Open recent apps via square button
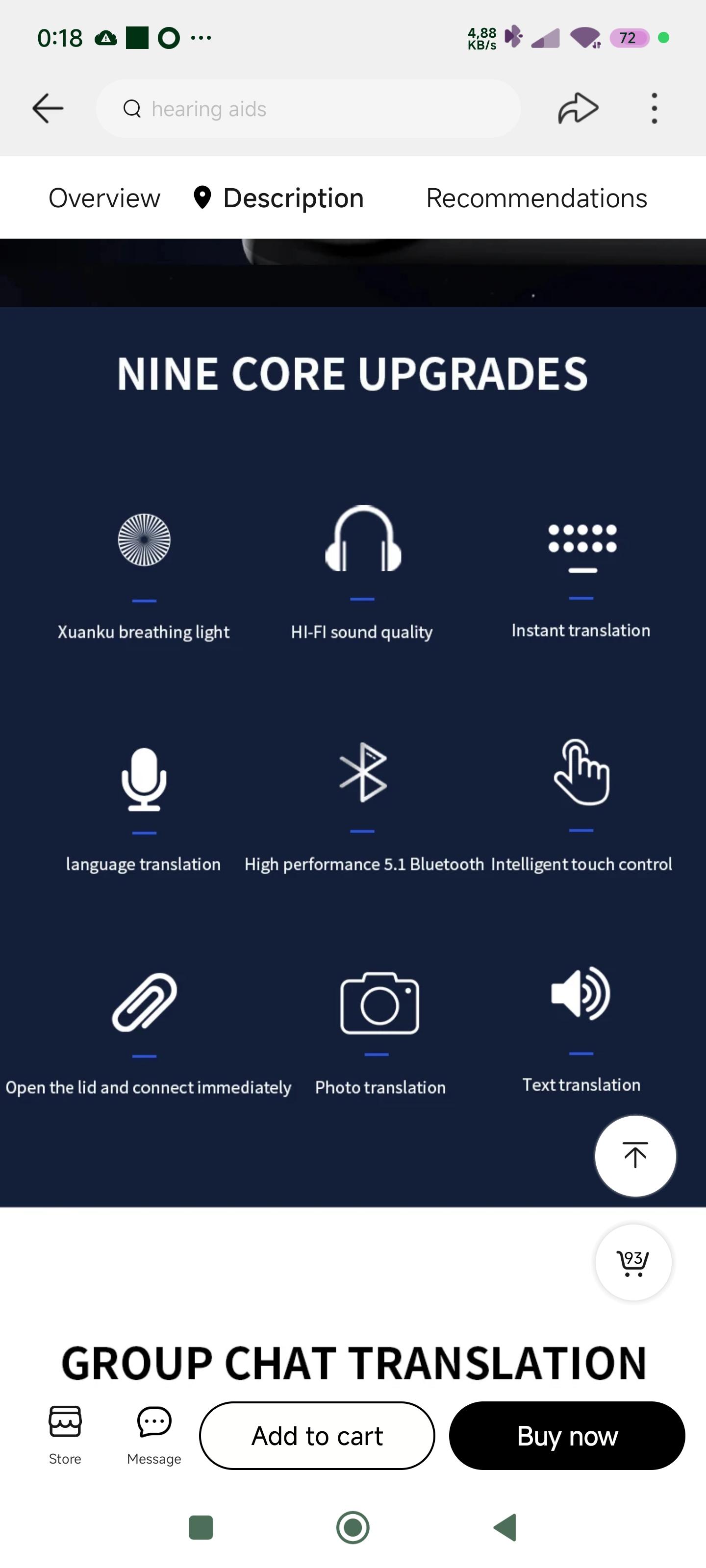The image size is (706, 1568). 201,1527
